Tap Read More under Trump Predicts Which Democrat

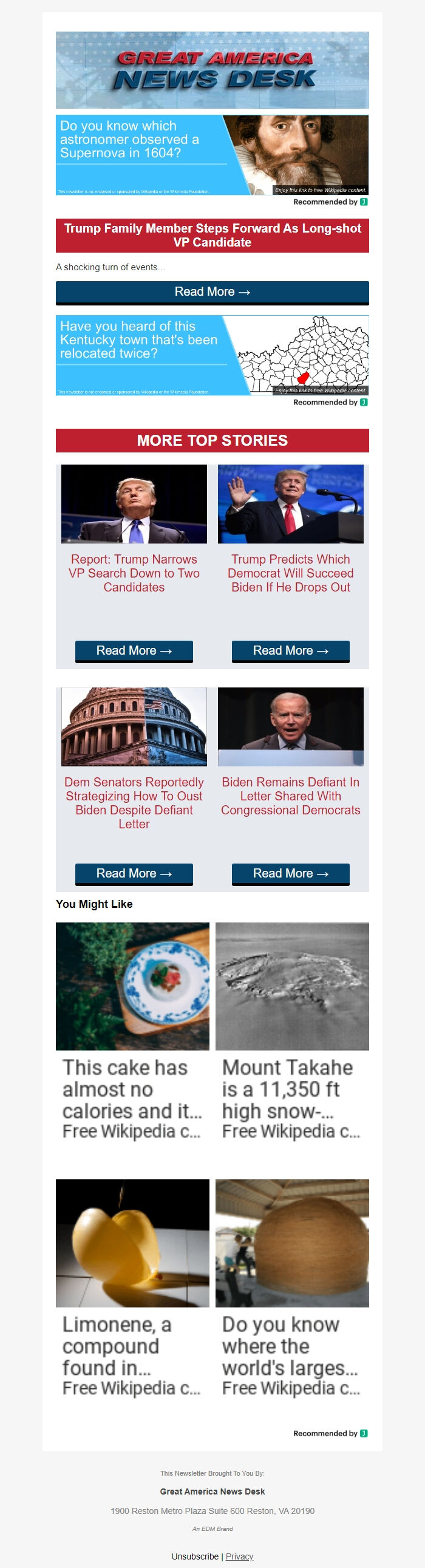point(290,650)
